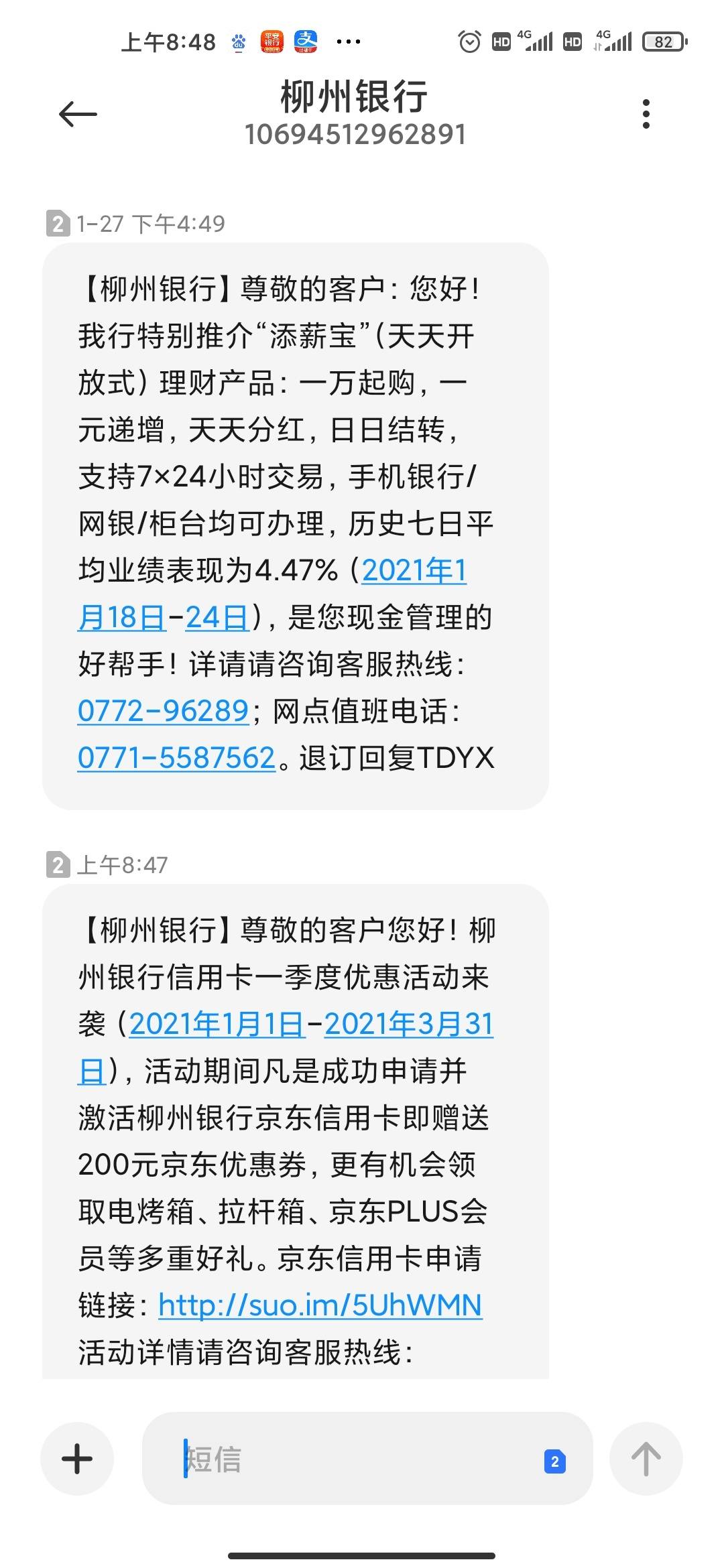Go back using the arrow icon

pyautogui.click(x=78, y=115)
